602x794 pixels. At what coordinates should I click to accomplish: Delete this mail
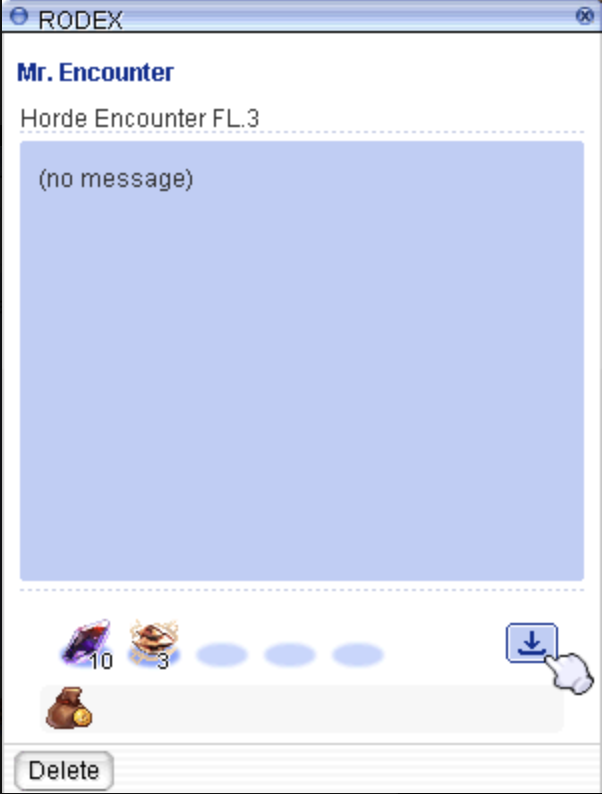click(x=64, y=771)
